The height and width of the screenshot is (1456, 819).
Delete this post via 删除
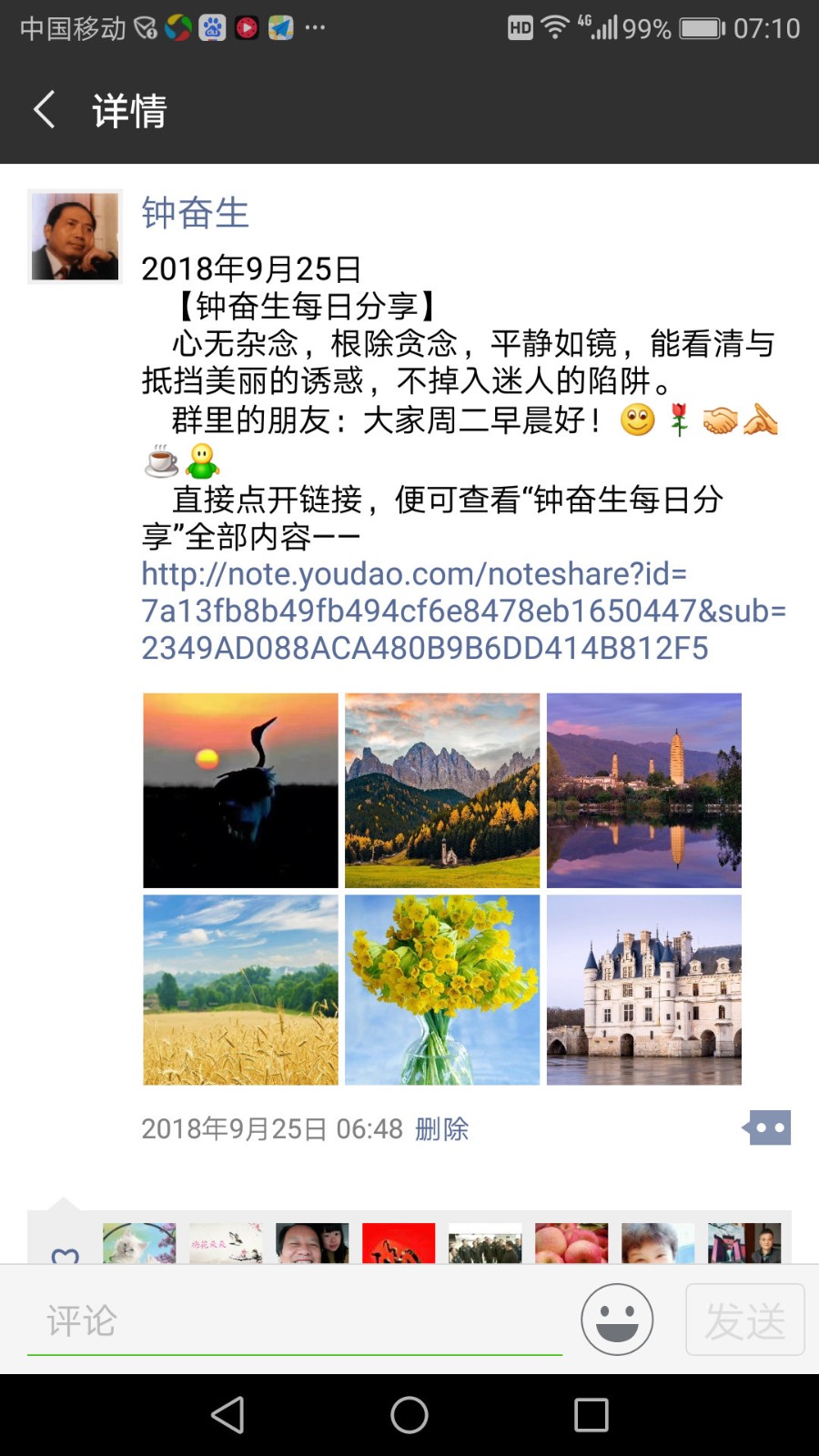click(442, 1129)
